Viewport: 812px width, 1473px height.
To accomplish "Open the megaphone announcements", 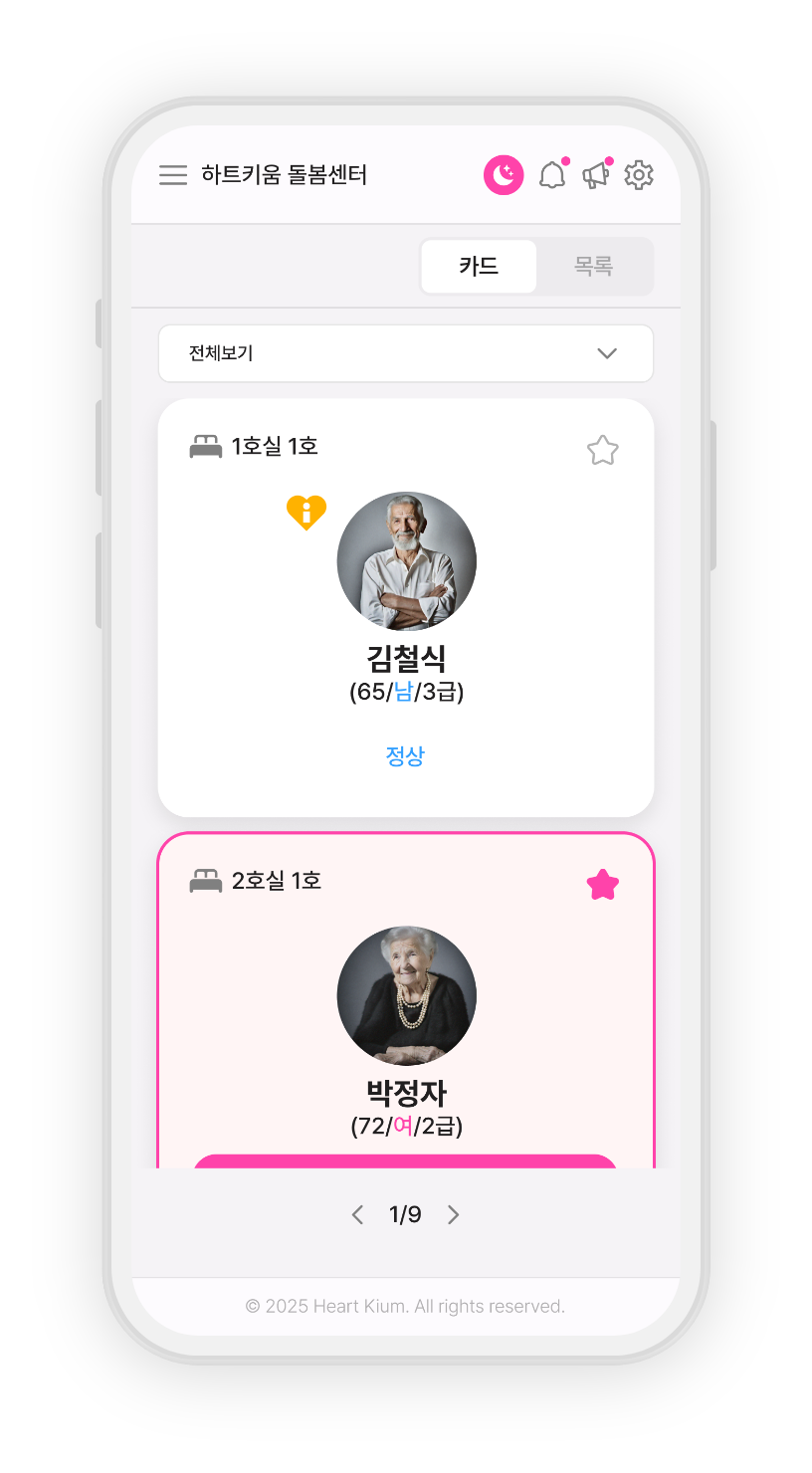I will click(x=595, y=176).
